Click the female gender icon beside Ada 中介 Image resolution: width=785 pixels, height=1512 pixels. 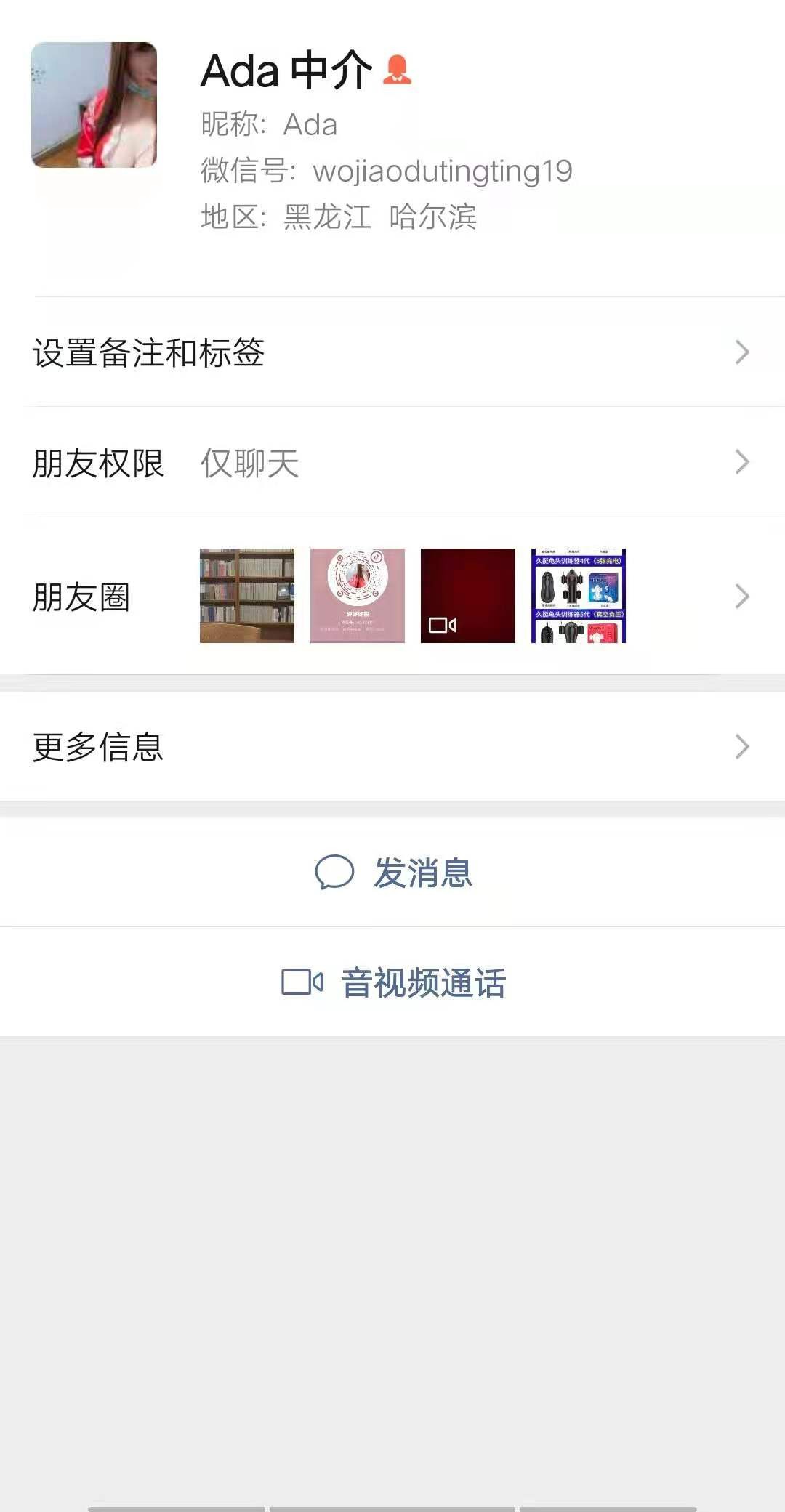coord(398,70)
